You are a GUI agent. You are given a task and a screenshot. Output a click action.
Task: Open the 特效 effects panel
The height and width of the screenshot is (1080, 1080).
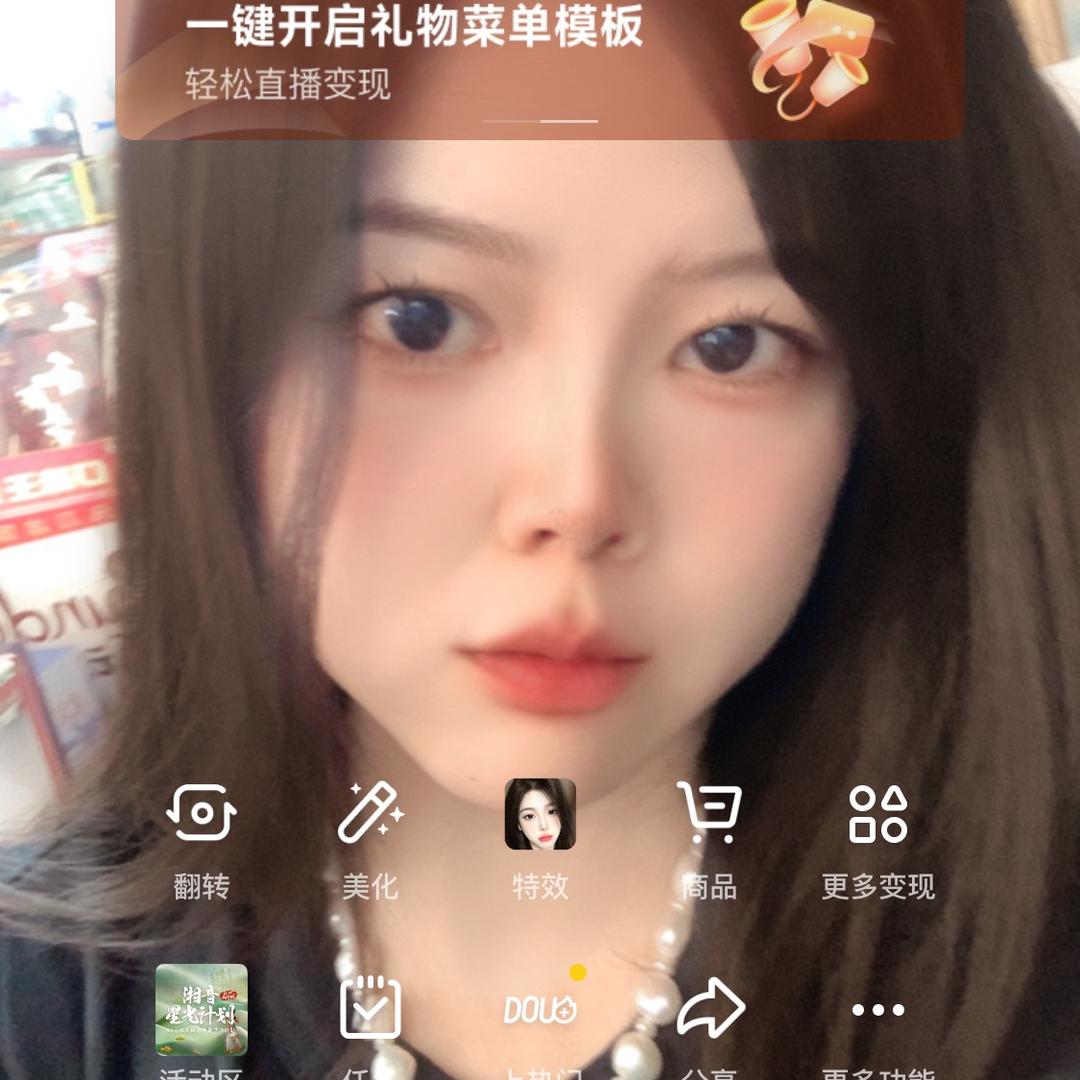pos(540,814)
